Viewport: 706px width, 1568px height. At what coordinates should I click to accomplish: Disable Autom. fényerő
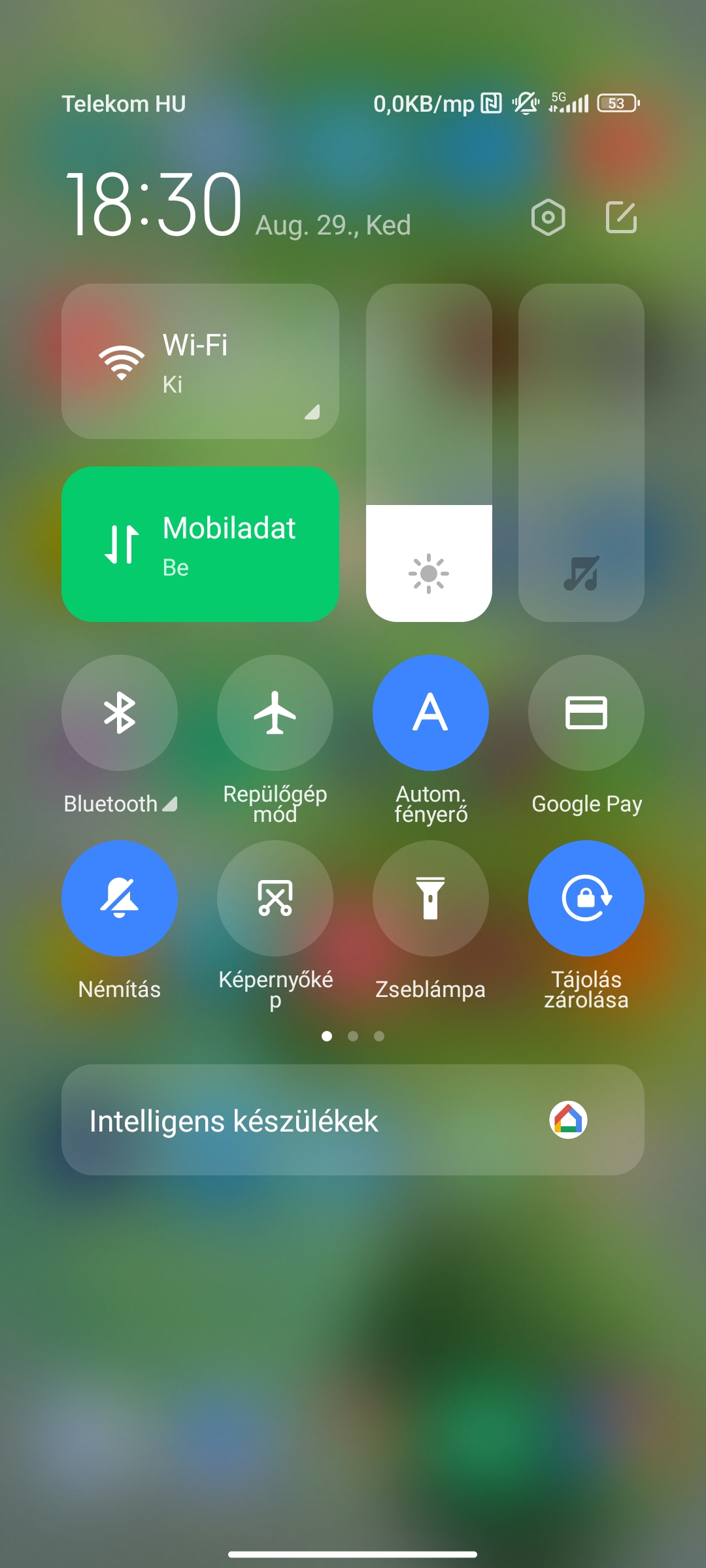[431, 713]
